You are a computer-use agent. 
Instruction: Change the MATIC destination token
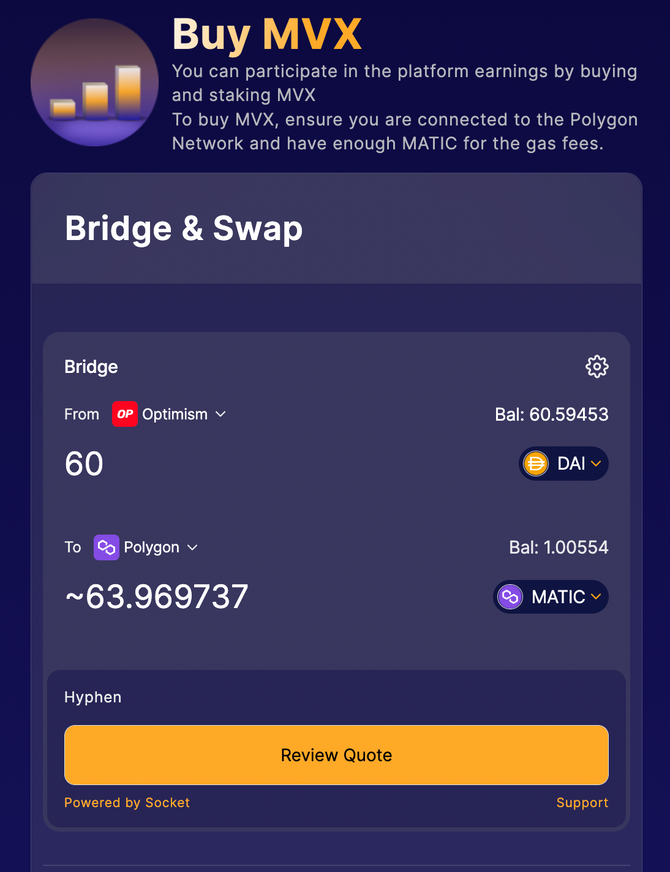tap(551, 597)
